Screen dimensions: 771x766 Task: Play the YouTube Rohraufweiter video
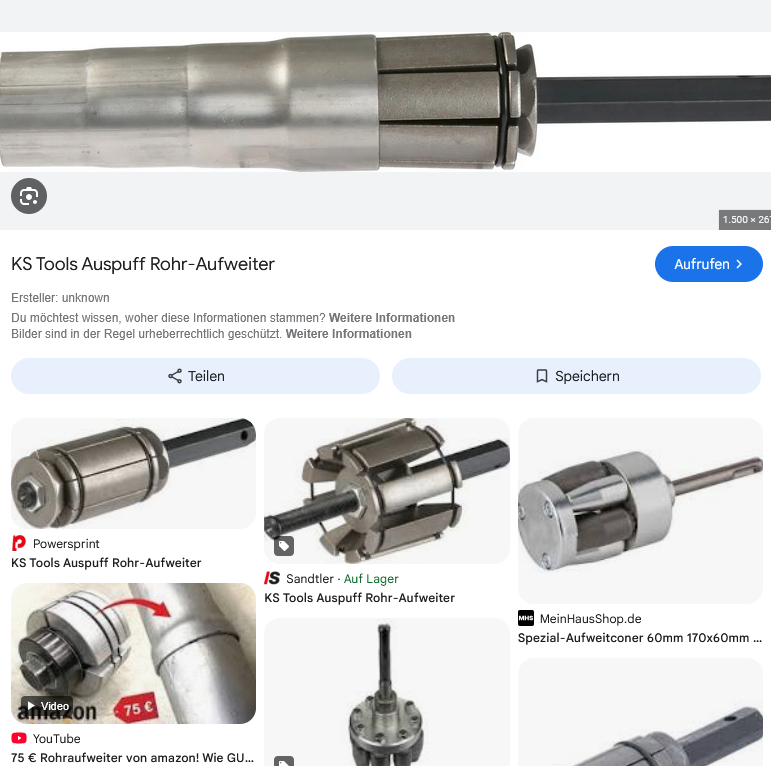(133, 653)
